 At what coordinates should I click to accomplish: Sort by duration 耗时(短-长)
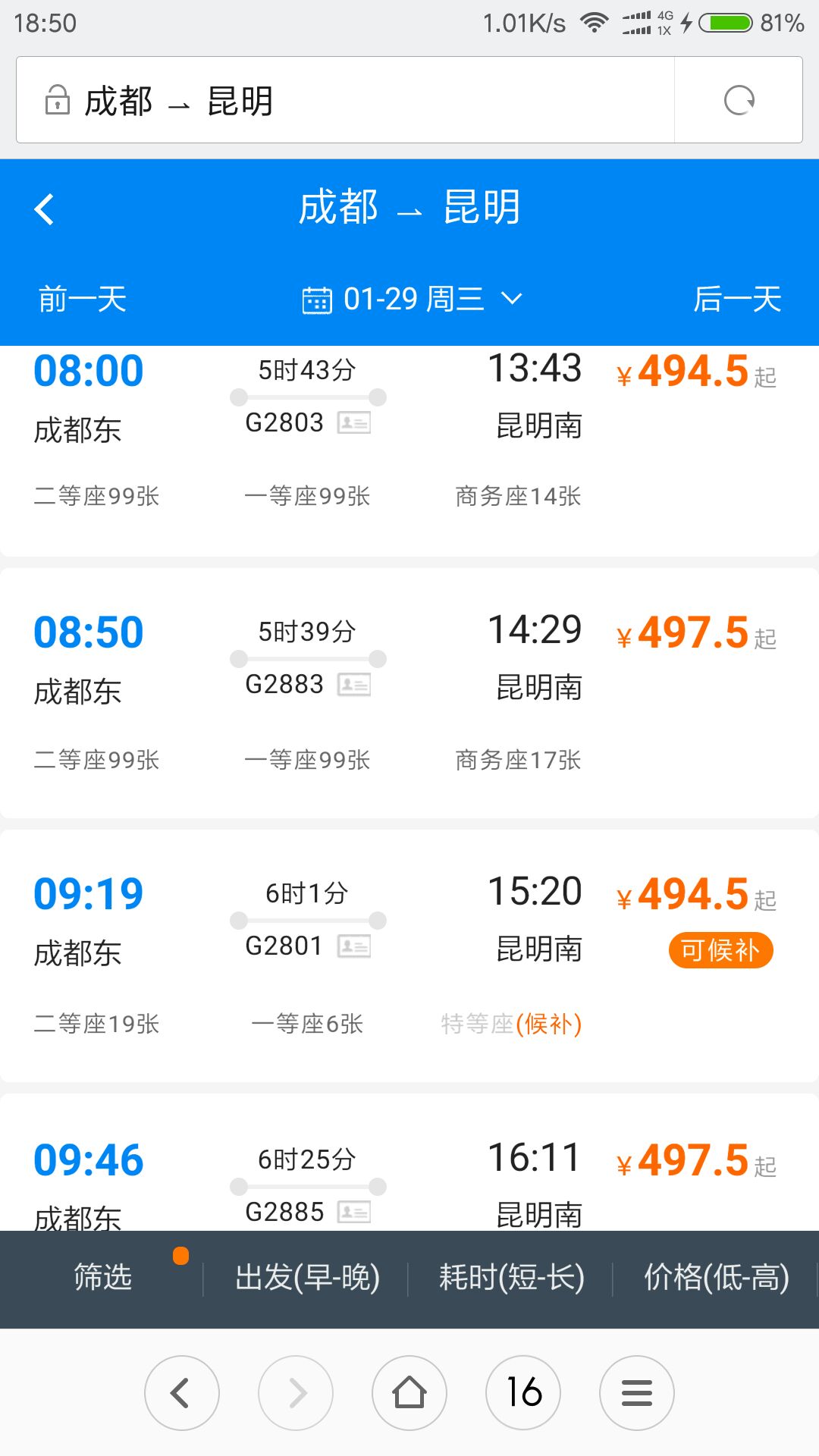(511, 1277)
